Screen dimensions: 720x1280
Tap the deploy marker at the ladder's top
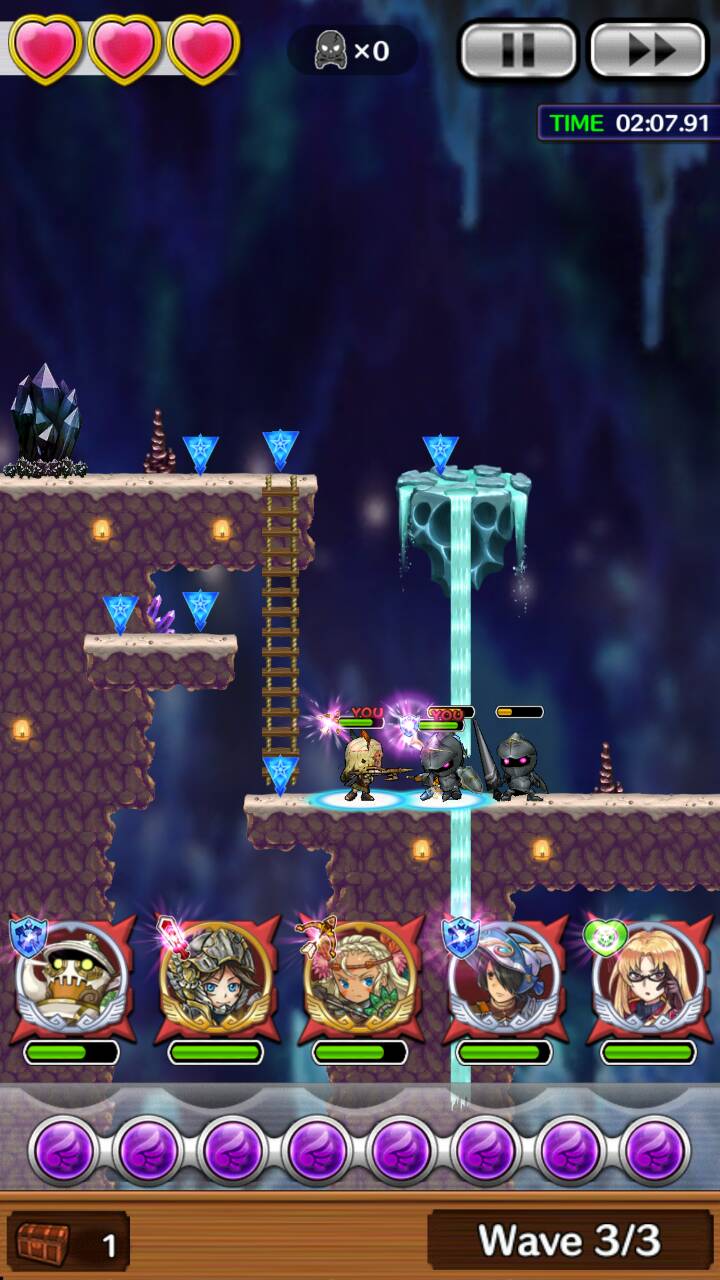(281, 448)
